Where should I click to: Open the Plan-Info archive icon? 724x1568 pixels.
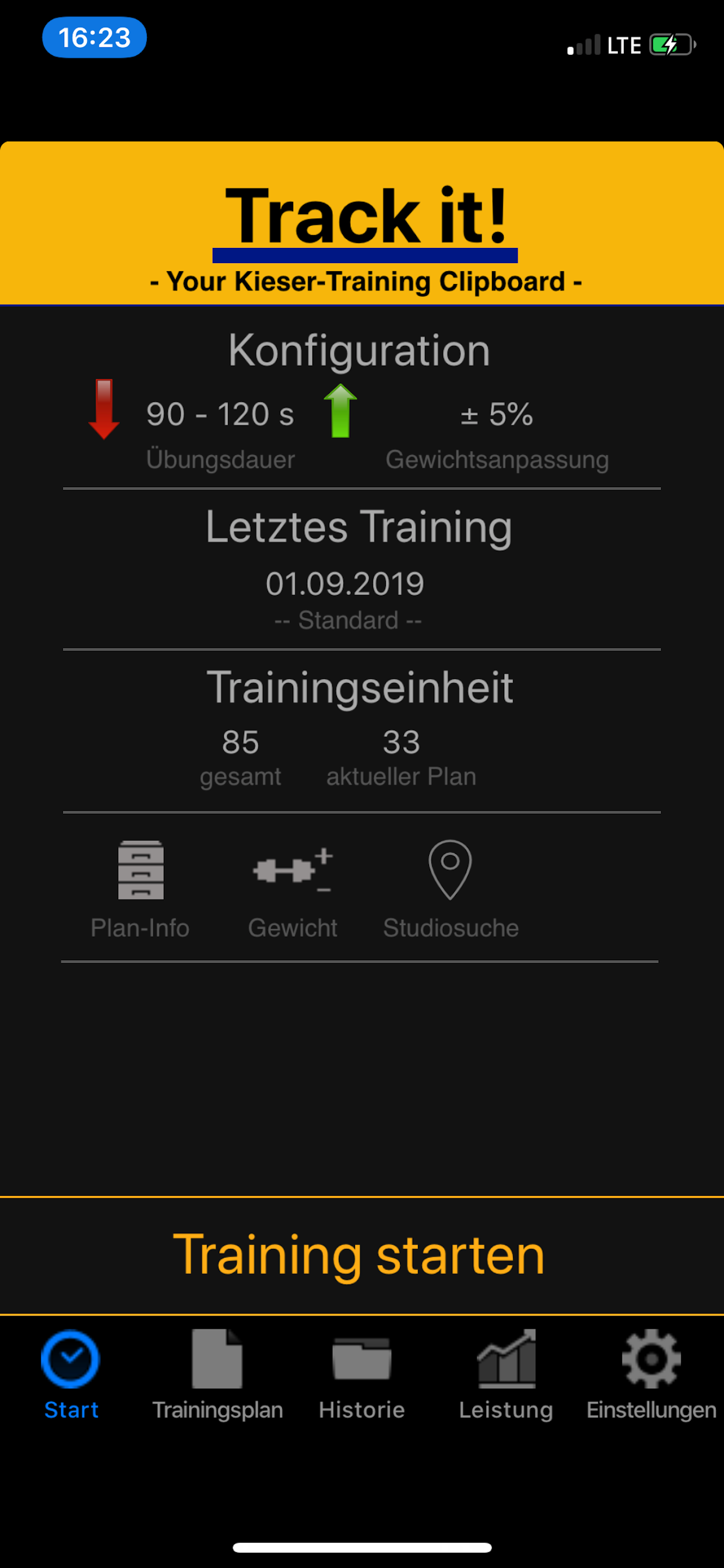(x=140, y=870)
